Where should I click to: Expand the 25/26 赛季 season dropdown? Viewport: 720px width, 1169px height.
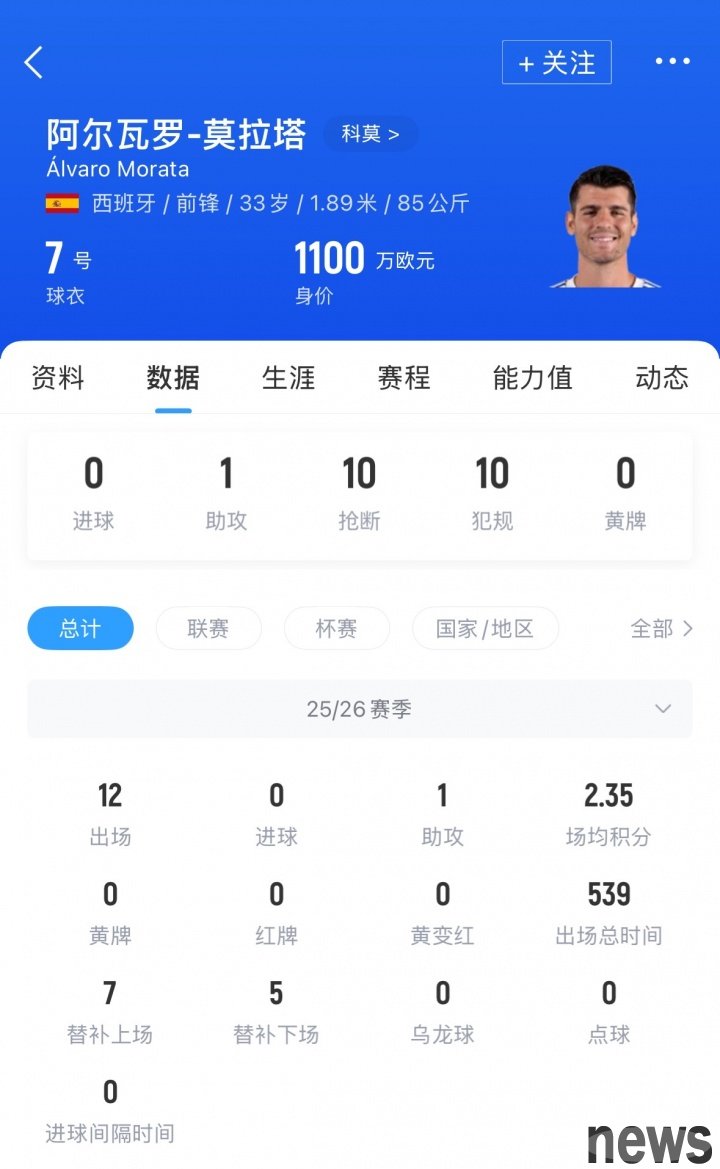click(360, 709)
